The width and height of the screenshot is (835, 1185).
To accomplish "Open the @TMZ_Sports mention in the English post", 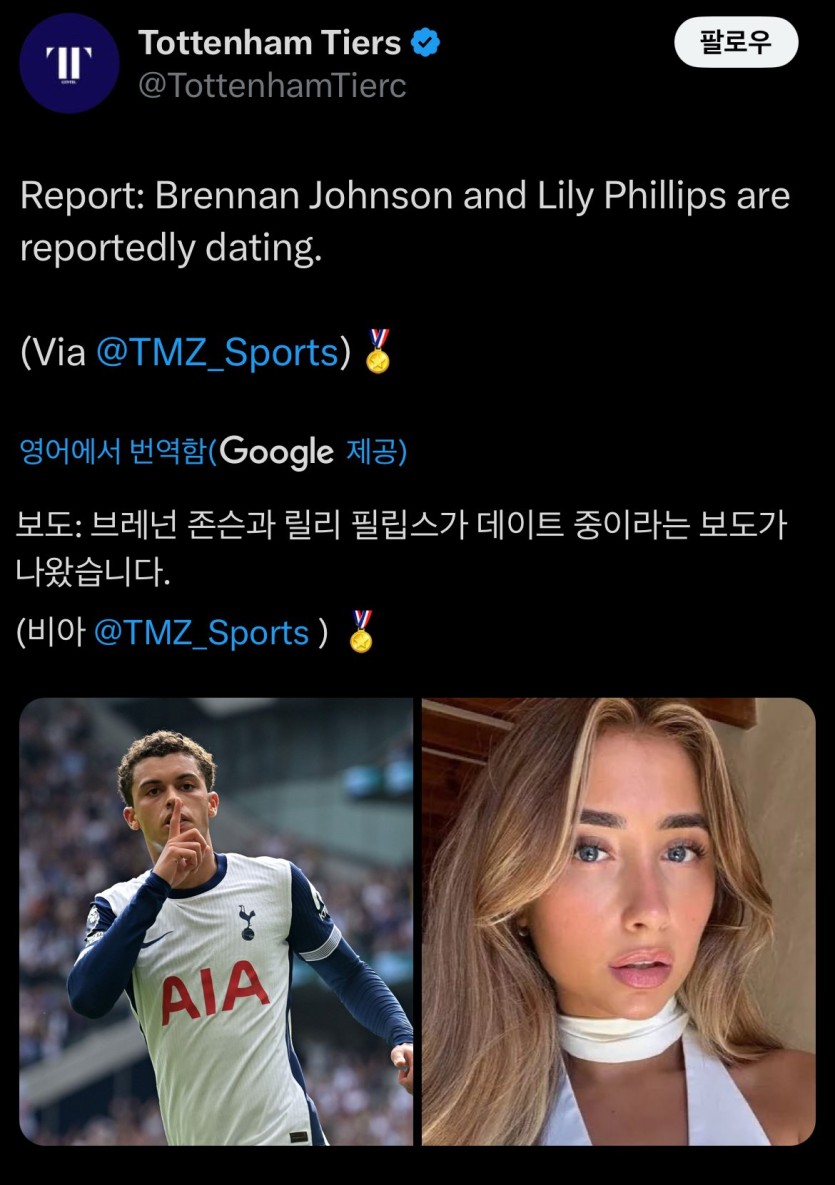I will pos(217,353).
